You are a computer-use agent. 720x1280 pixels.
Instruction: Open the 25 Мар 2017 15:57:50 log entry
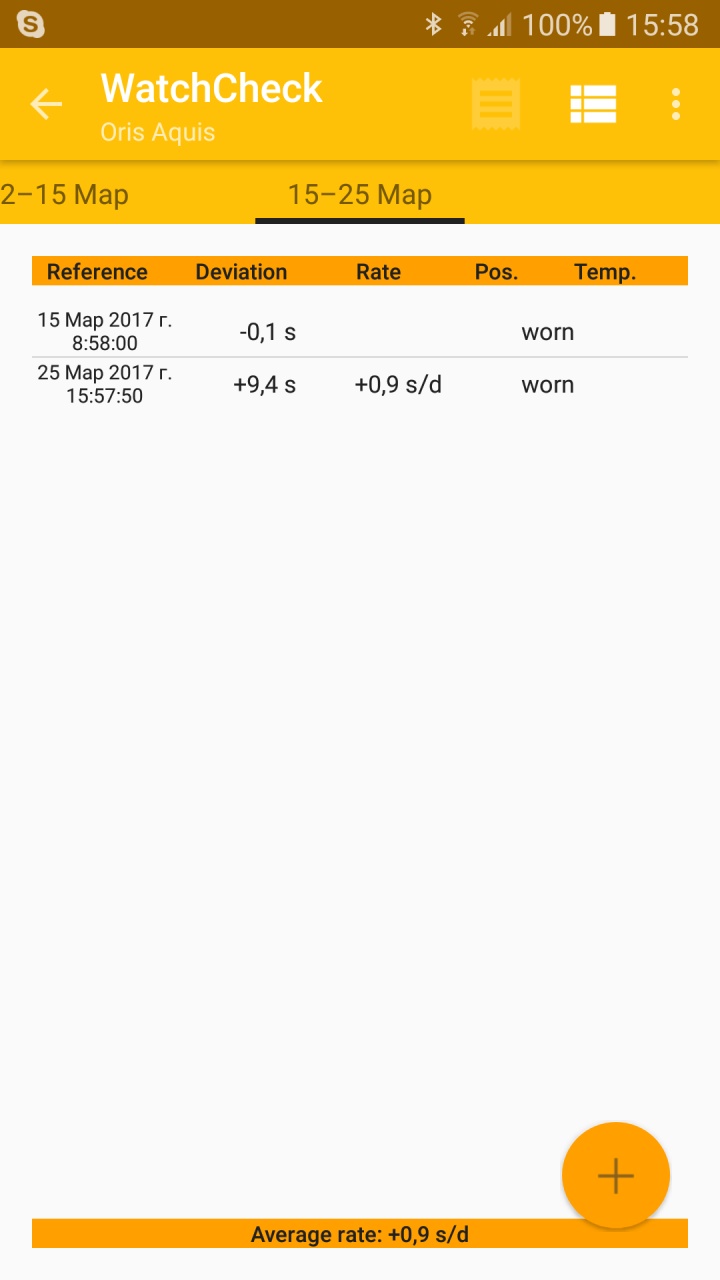coord(360,385)
